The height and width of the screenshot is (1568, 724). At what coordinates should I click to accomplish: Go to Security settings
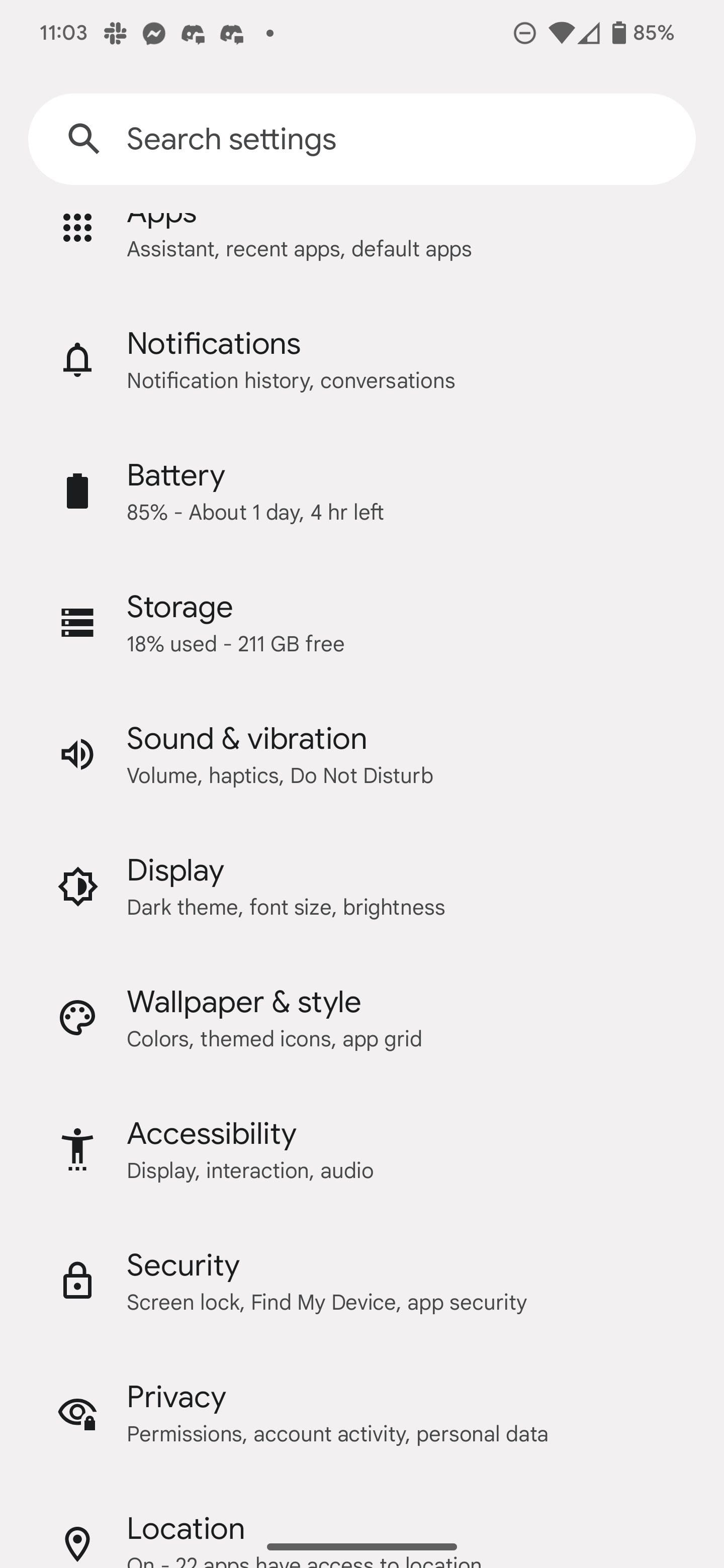pyautogui.click(x=326, y=1282)
